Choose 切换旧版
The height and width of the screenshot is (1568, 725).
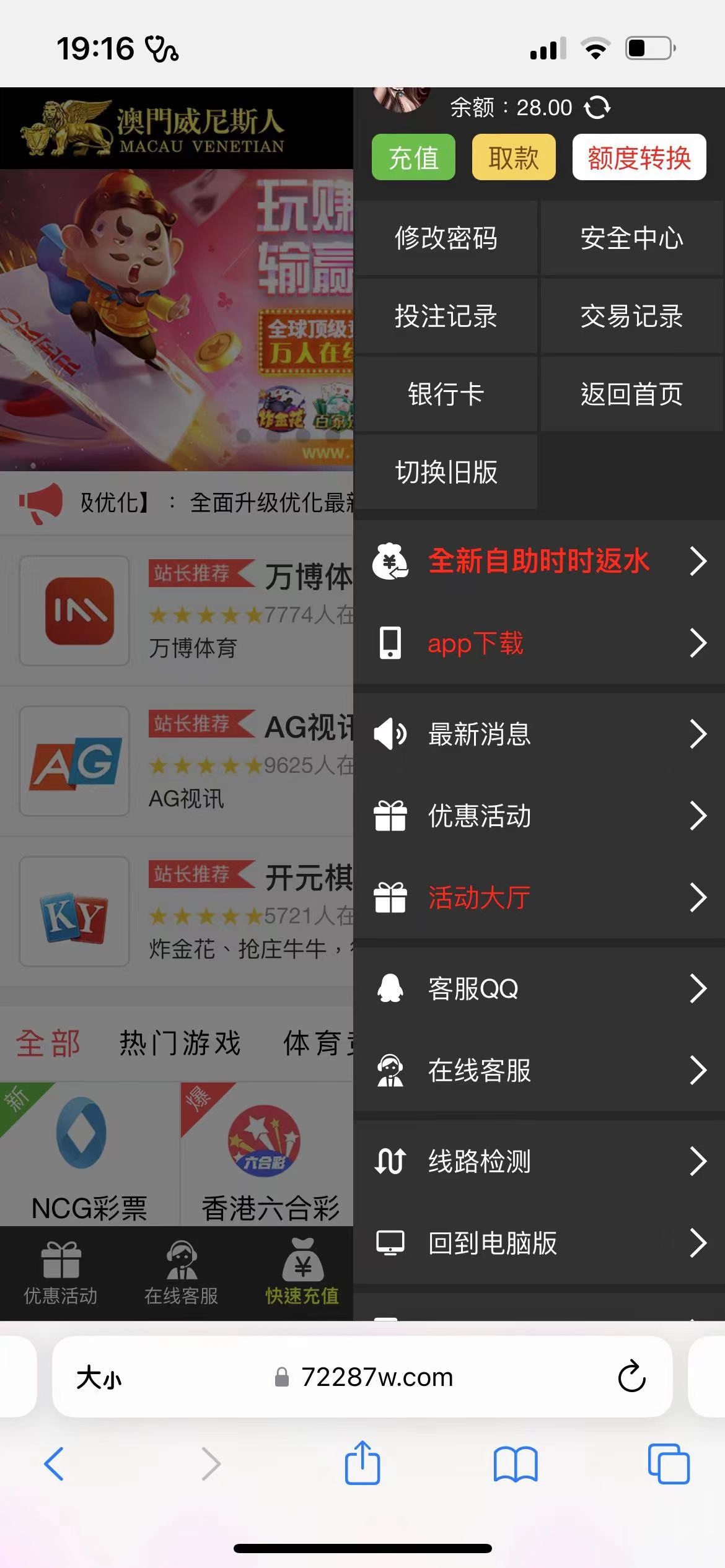[446, 473]
